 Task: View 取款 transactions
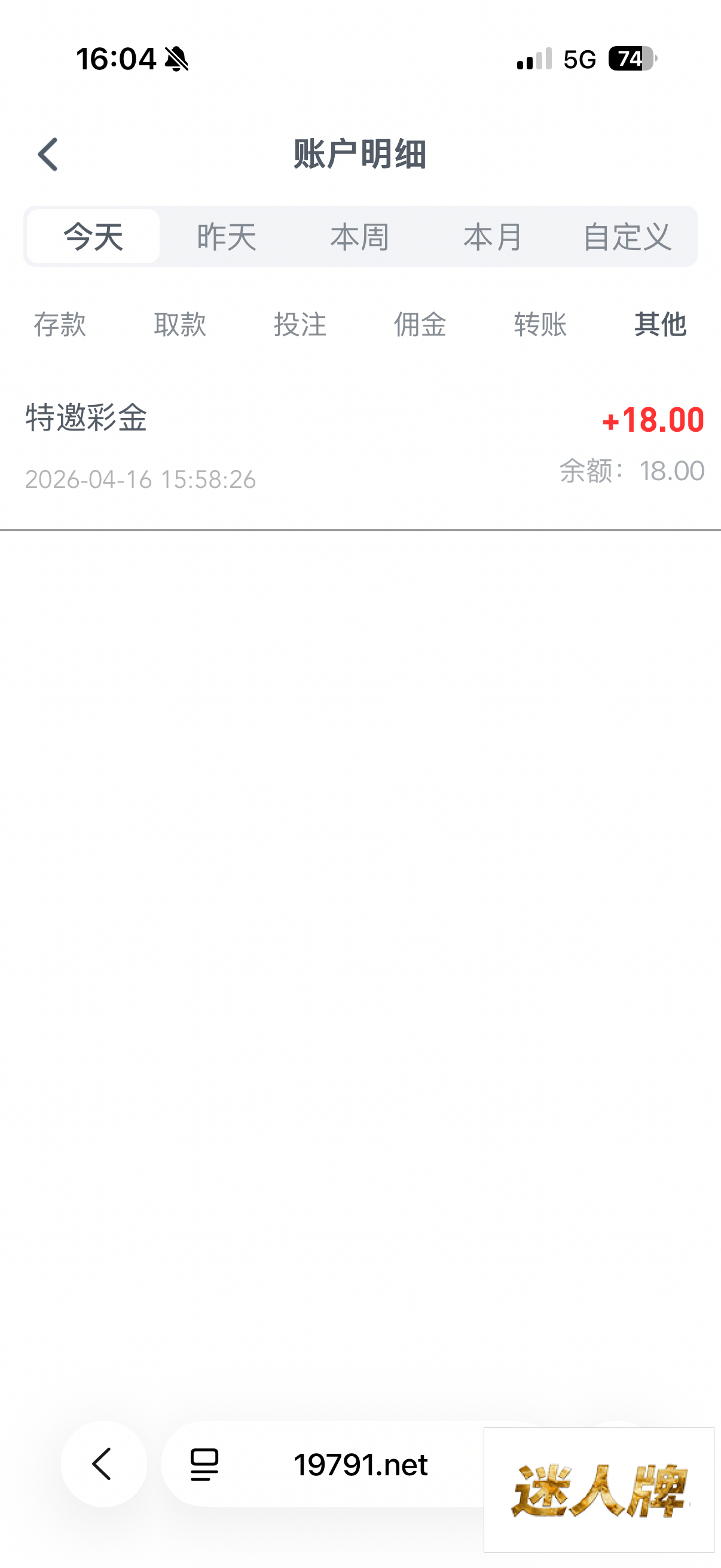(x=180, y=325)
